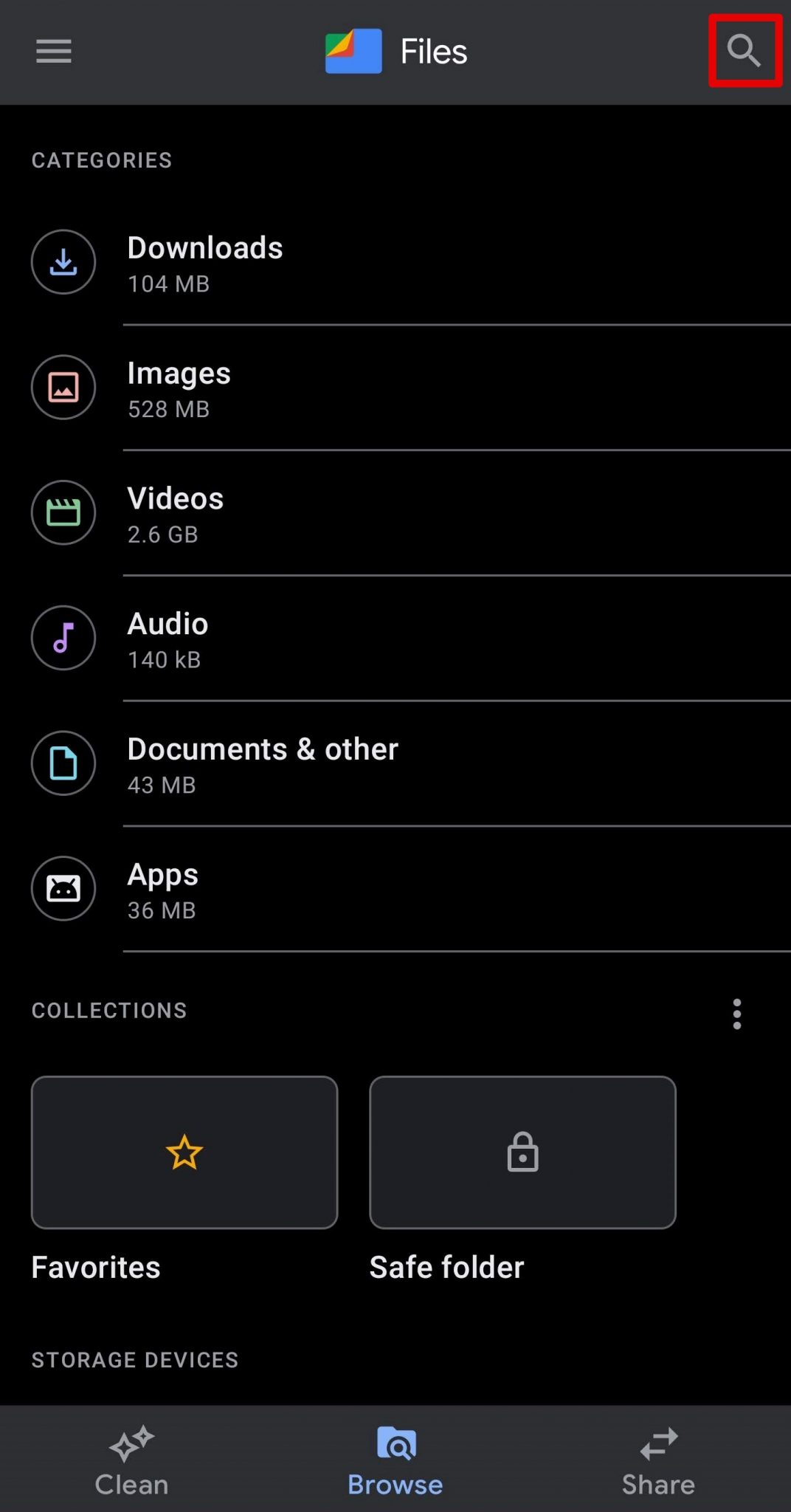Open the Collections overflow menu
Screen dimensions: 791x1512
click(736, 1014)
